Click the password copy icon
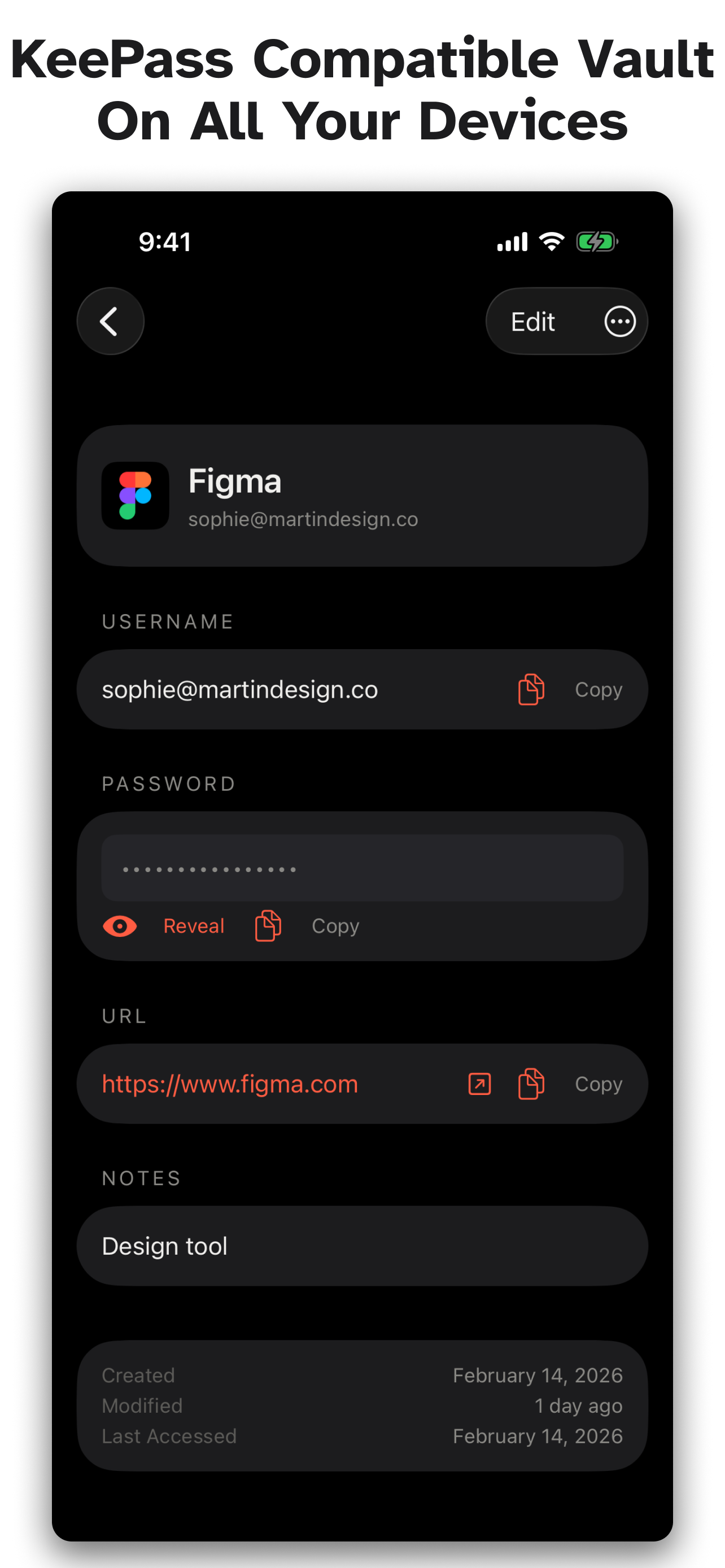This screenshot has width=725, height=1568. click(268, 925)
